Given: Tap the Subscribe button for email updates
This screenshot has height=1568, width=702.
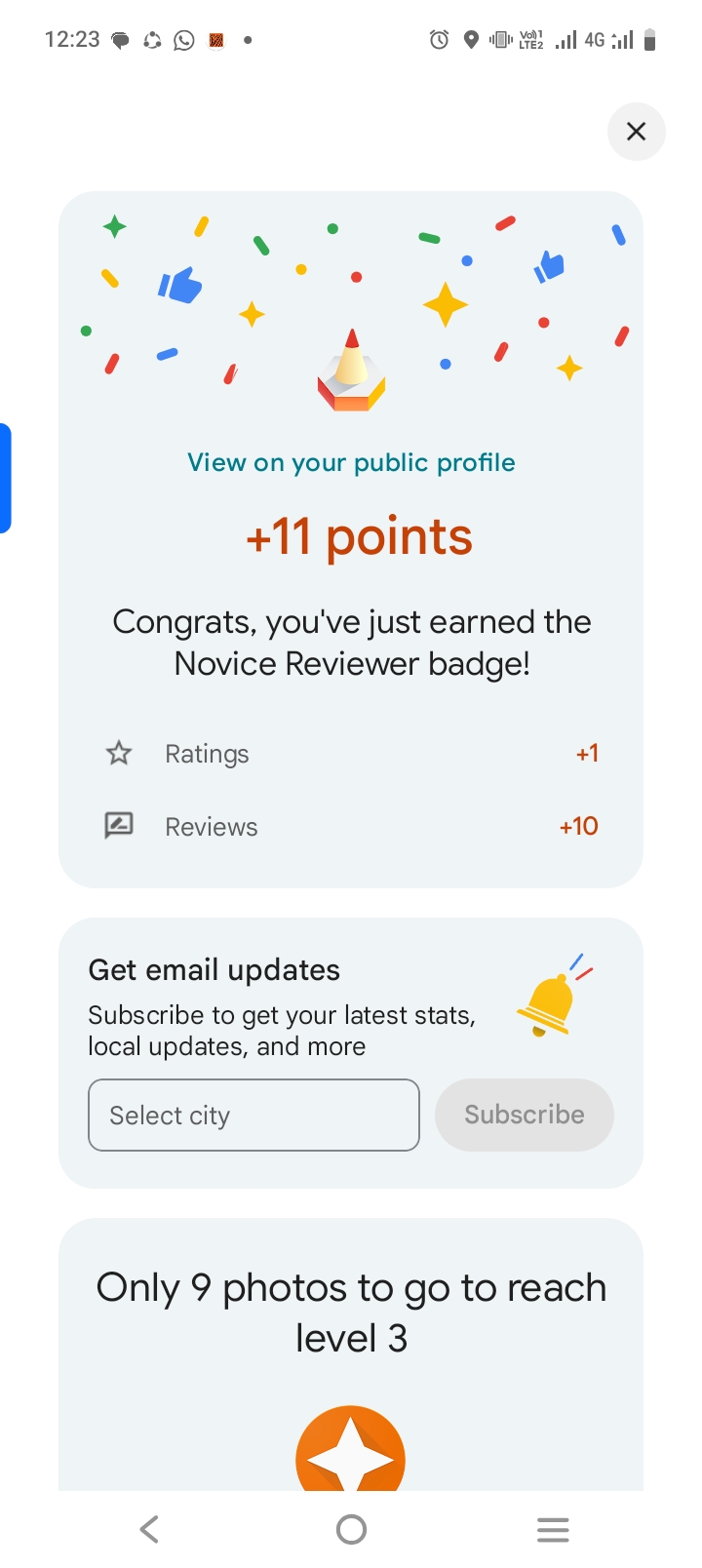Looking at the screenshot, I should coord(524,1115).
